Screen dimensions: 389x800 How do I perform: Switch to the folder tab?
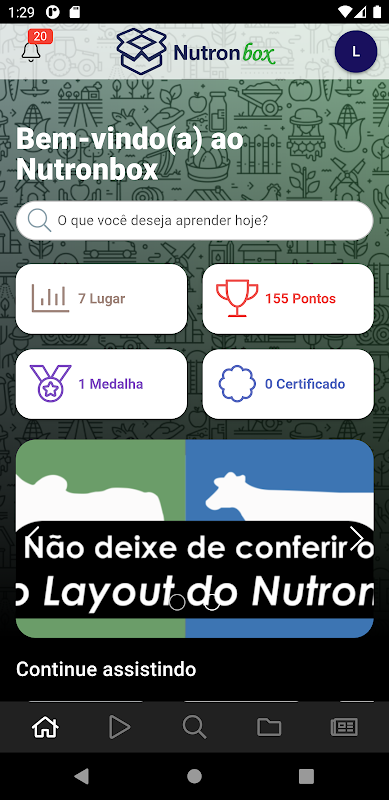pos(269,727)
